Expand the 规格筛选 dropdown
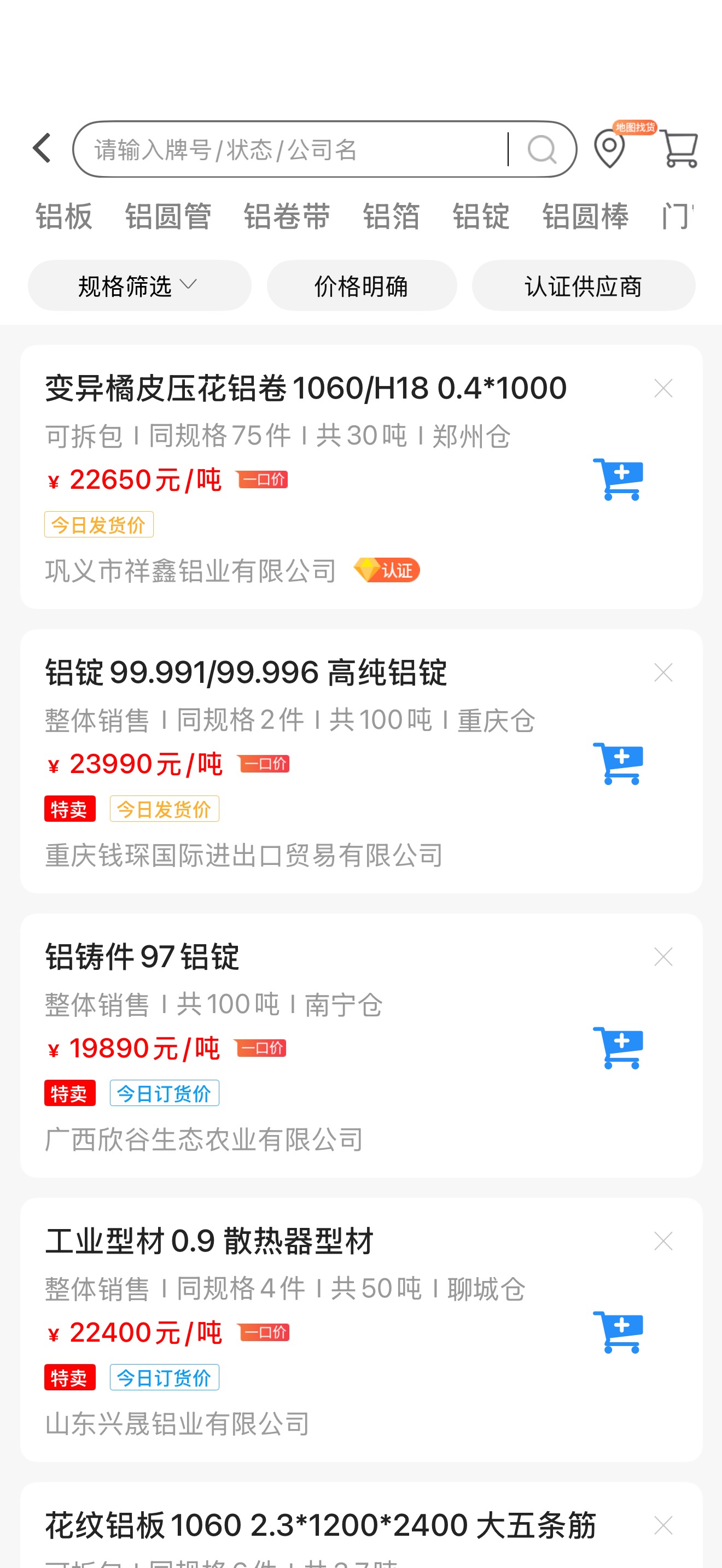The height and width of the screenshot is (1568, 722). [x=139, y=285]
